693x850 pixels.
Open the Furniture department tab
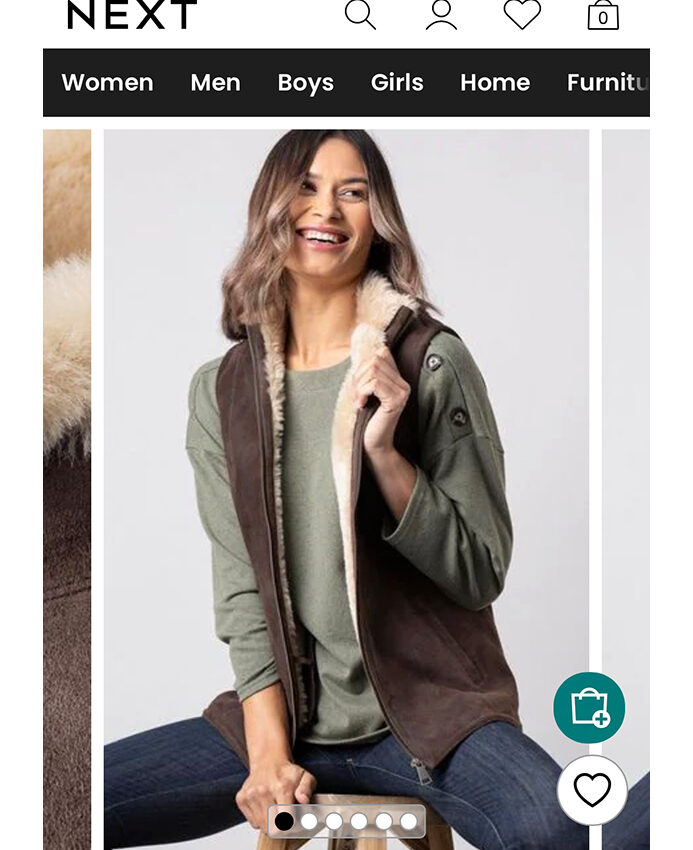click(x=607, y=83)
